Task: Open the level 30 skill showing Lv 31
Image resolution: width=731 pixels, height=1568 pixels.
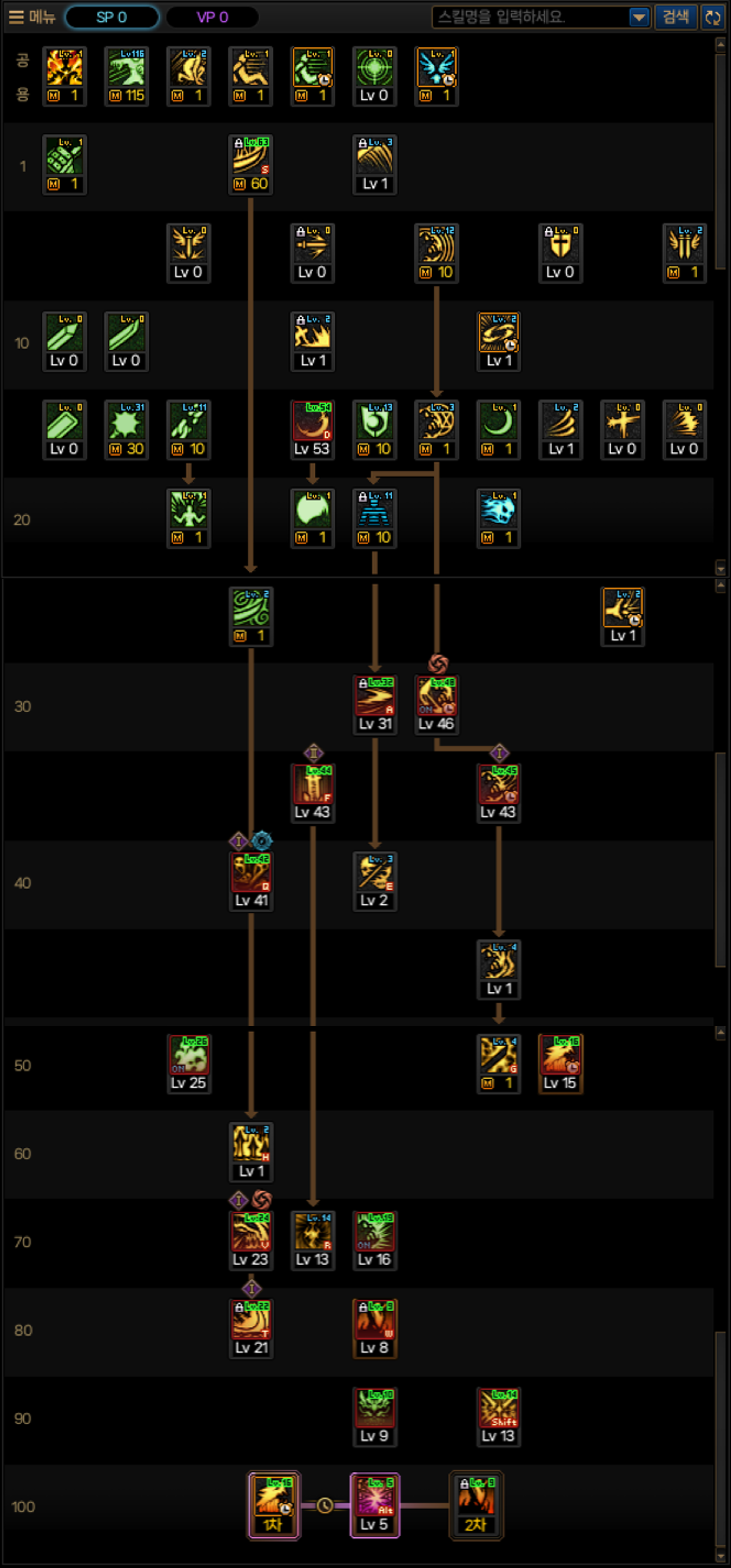Action: (x=374, y=704)
